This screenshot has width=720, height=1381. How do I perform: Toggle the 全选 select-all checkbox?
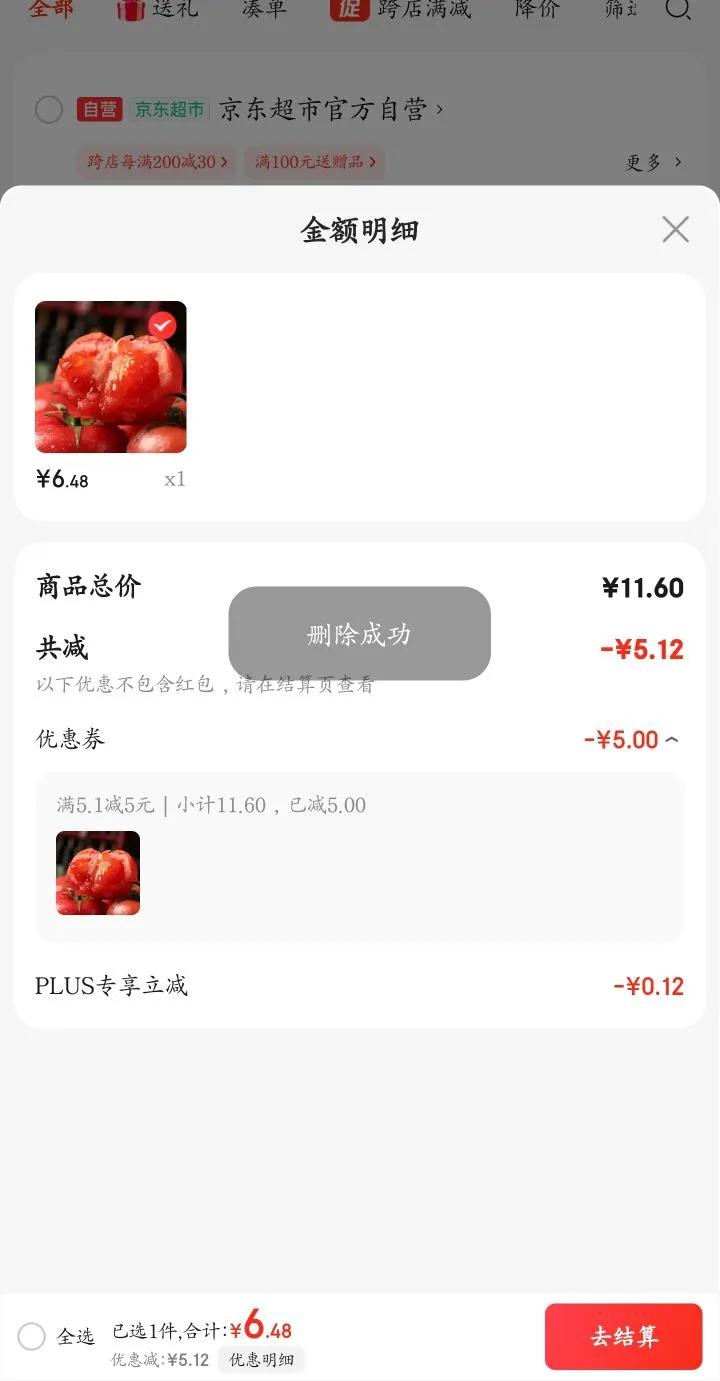[32, 1336]
